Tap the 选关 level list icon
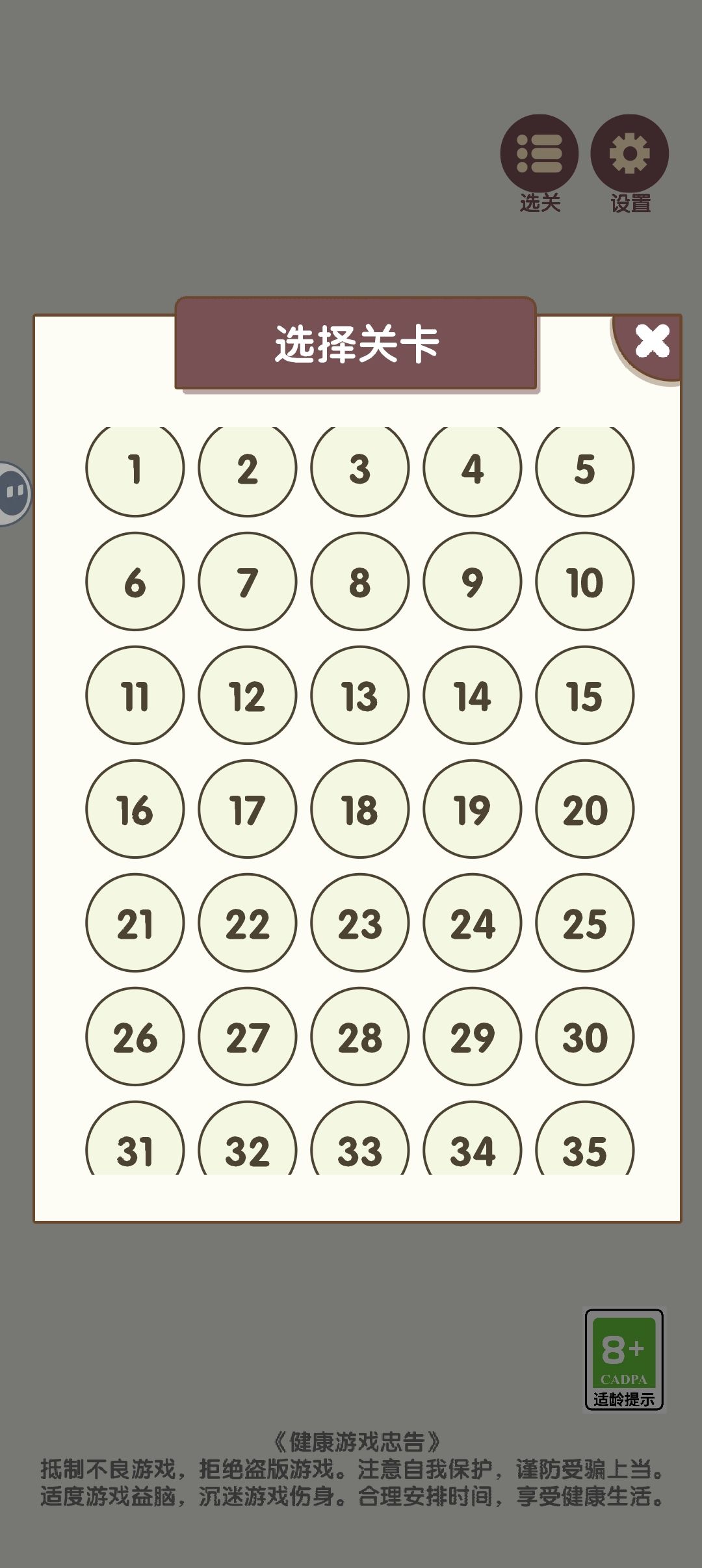The image size is (702, 1568). [539, 154]
